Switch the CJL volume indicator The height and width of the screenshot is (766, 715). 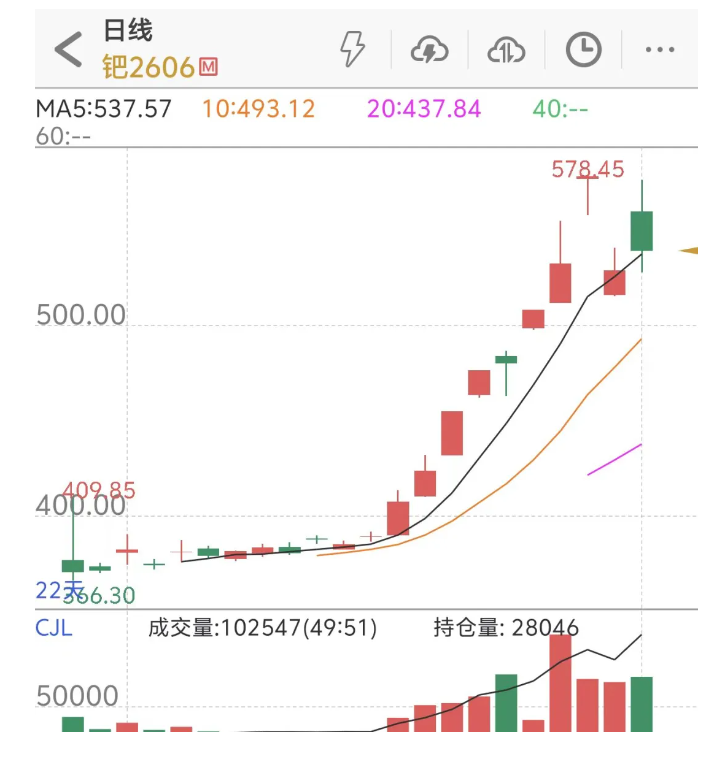coord(54,628)
